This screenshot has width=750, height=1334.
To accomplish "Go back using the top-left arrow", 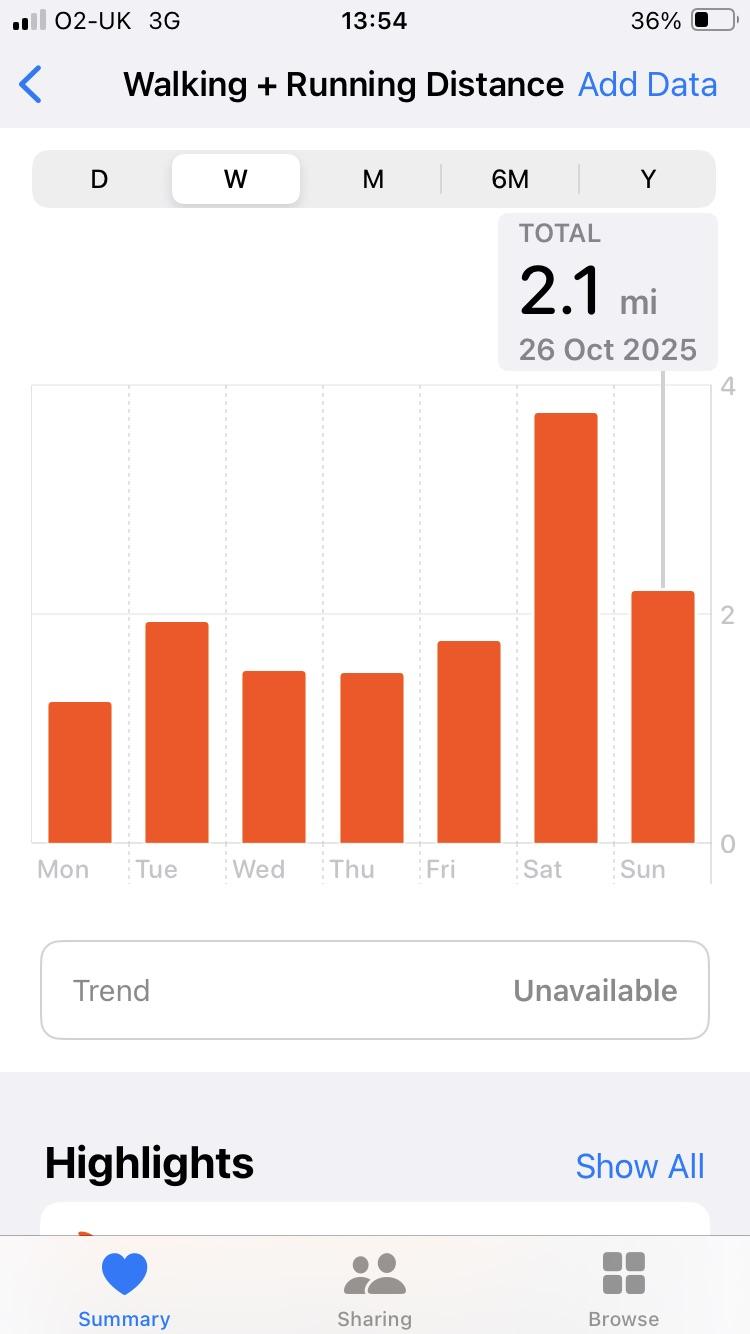I will (31, 85).
